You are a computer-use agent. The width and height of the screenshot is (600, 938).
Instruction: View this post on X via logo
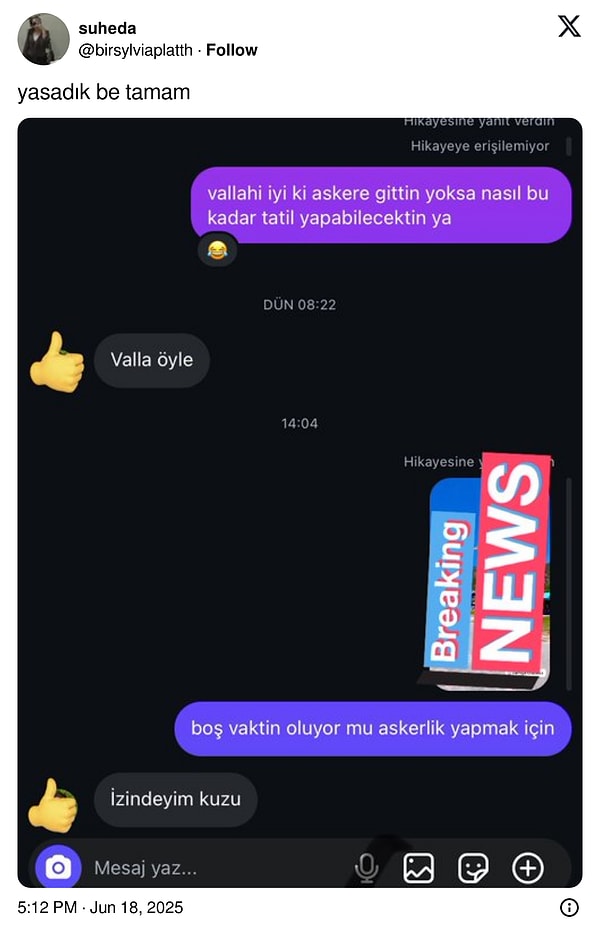[569, 27]
